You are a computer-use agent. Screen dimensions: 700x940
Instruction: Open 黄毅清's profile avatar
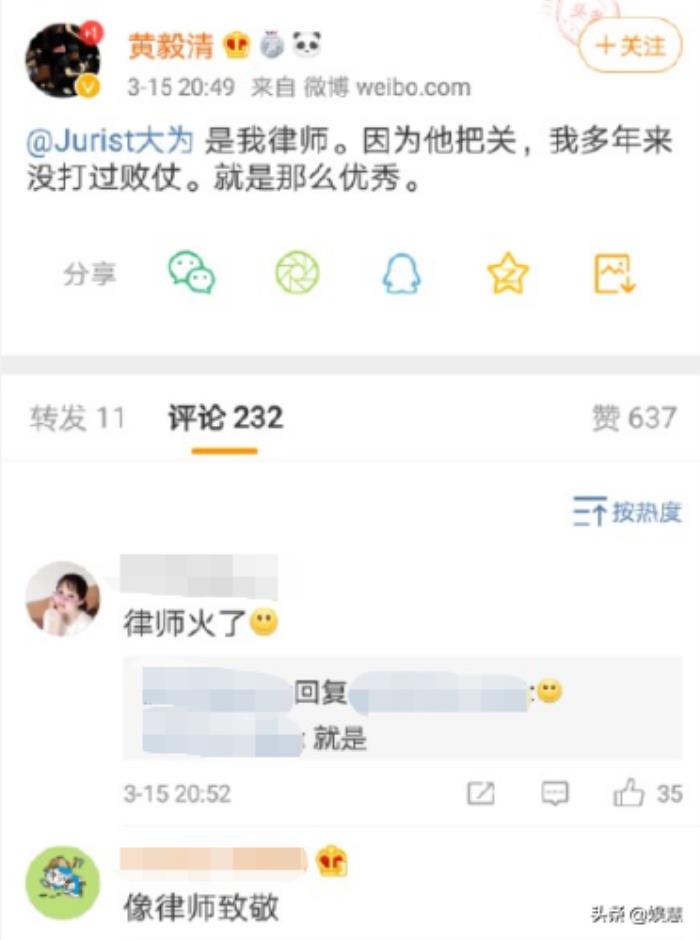click(63, 60)
